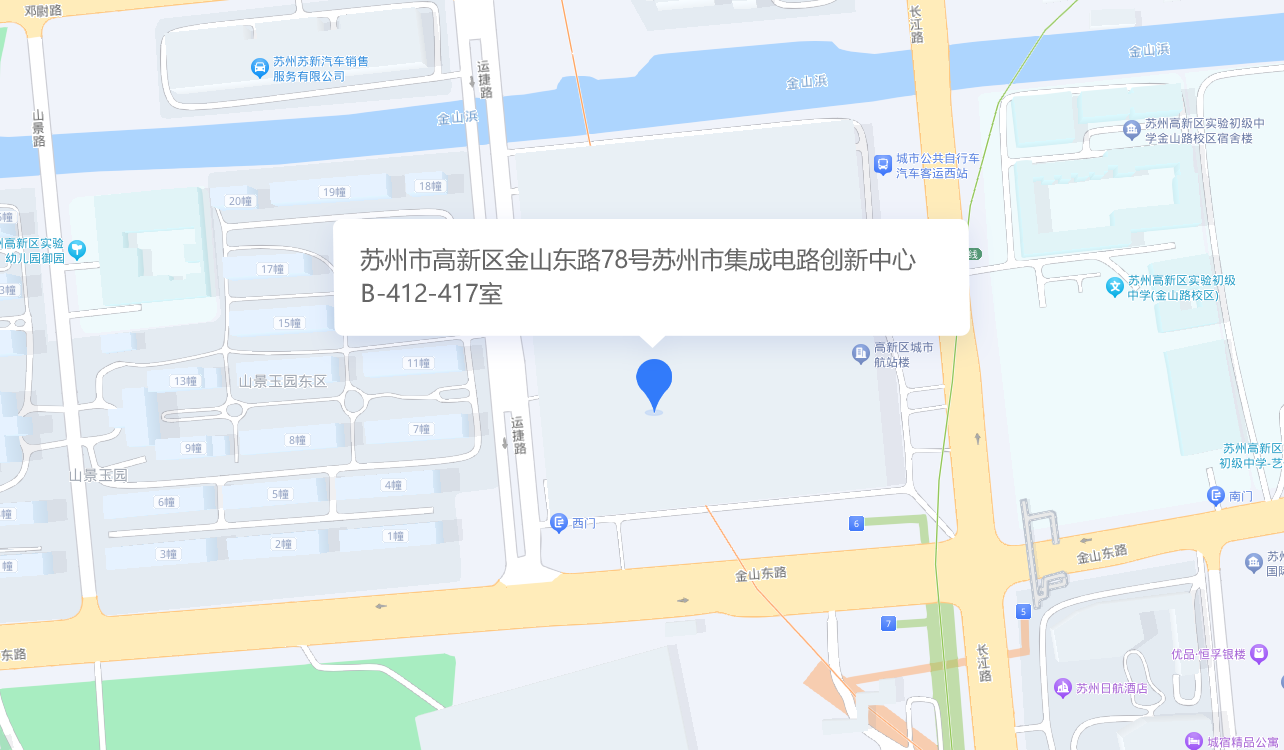Tap the blue location pin marker
The image size is (1284, 750).
pyautogui.click(x=654, y=383)
